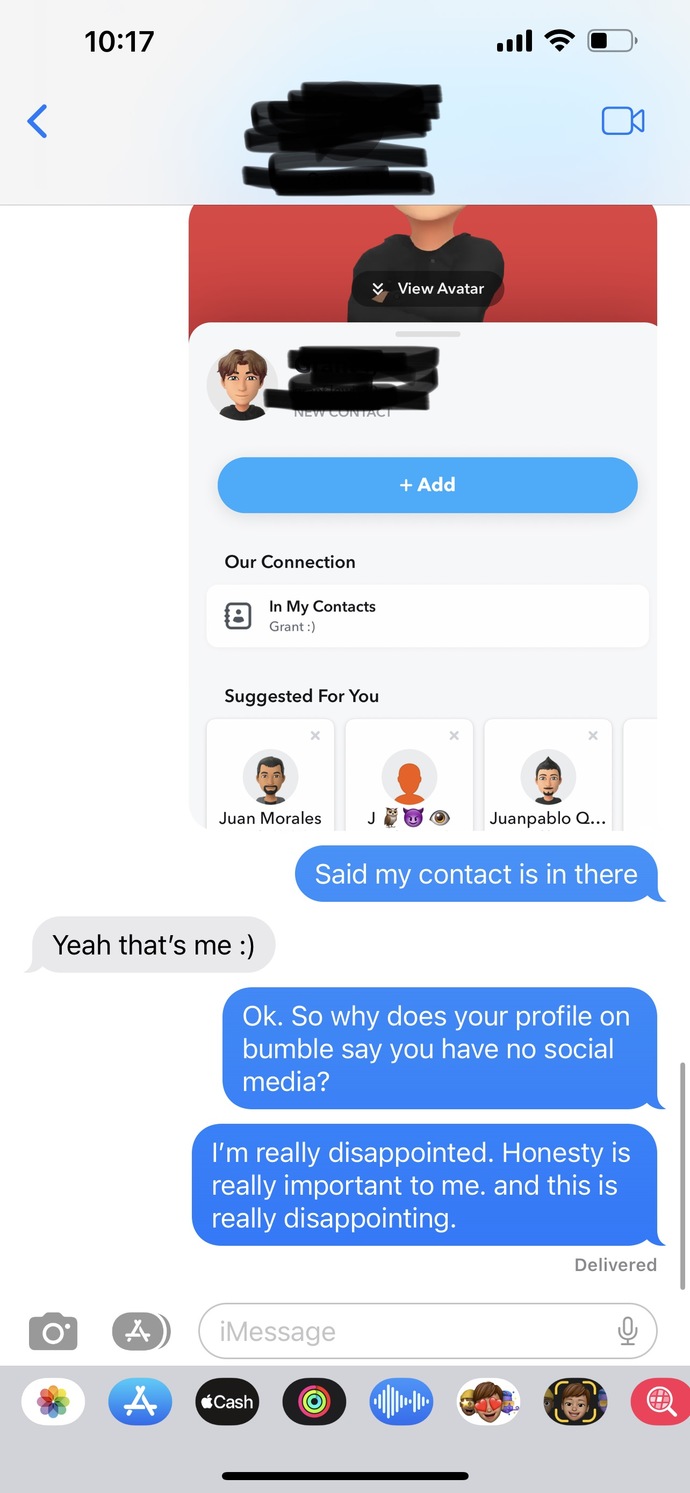Open the shared Snapchat screenshot image
The width and height of the screenshot is (690, 1493).
(423, 517)
